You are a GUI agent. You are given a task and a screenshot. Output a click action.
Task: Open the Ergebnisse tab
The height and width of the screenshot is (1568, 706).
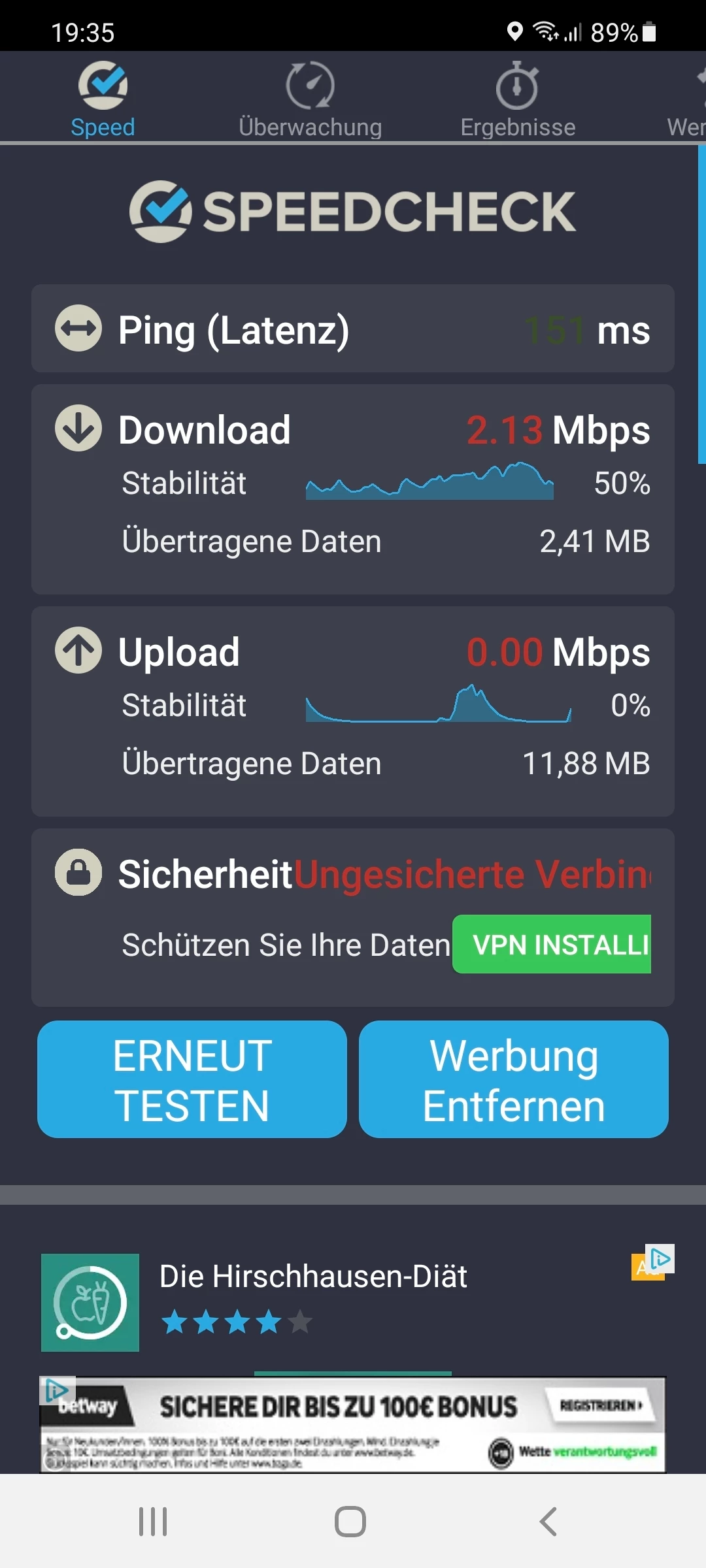click(x=517, y=99)
